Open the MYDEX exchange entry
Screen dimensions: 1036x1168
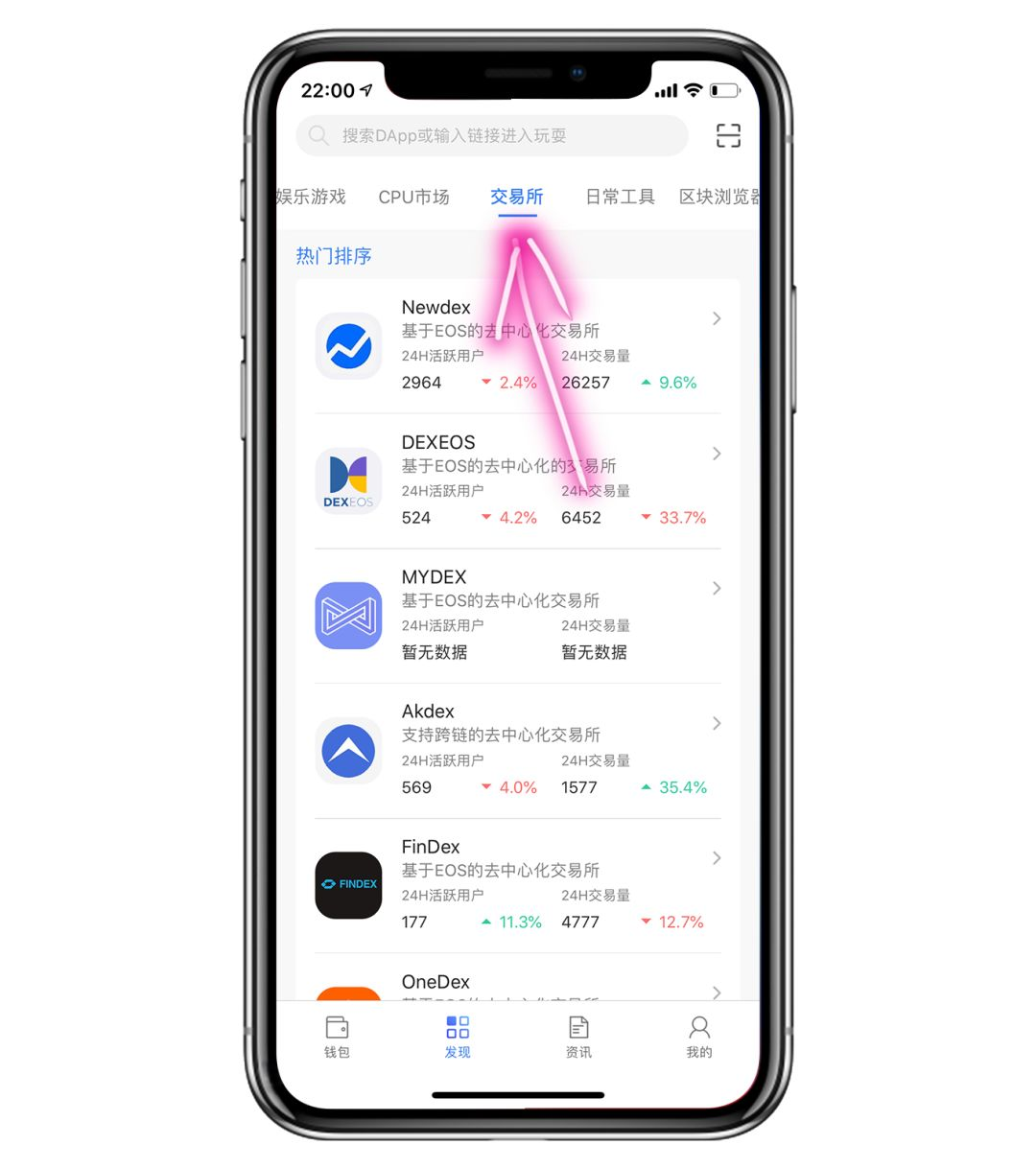coord(517,616)
